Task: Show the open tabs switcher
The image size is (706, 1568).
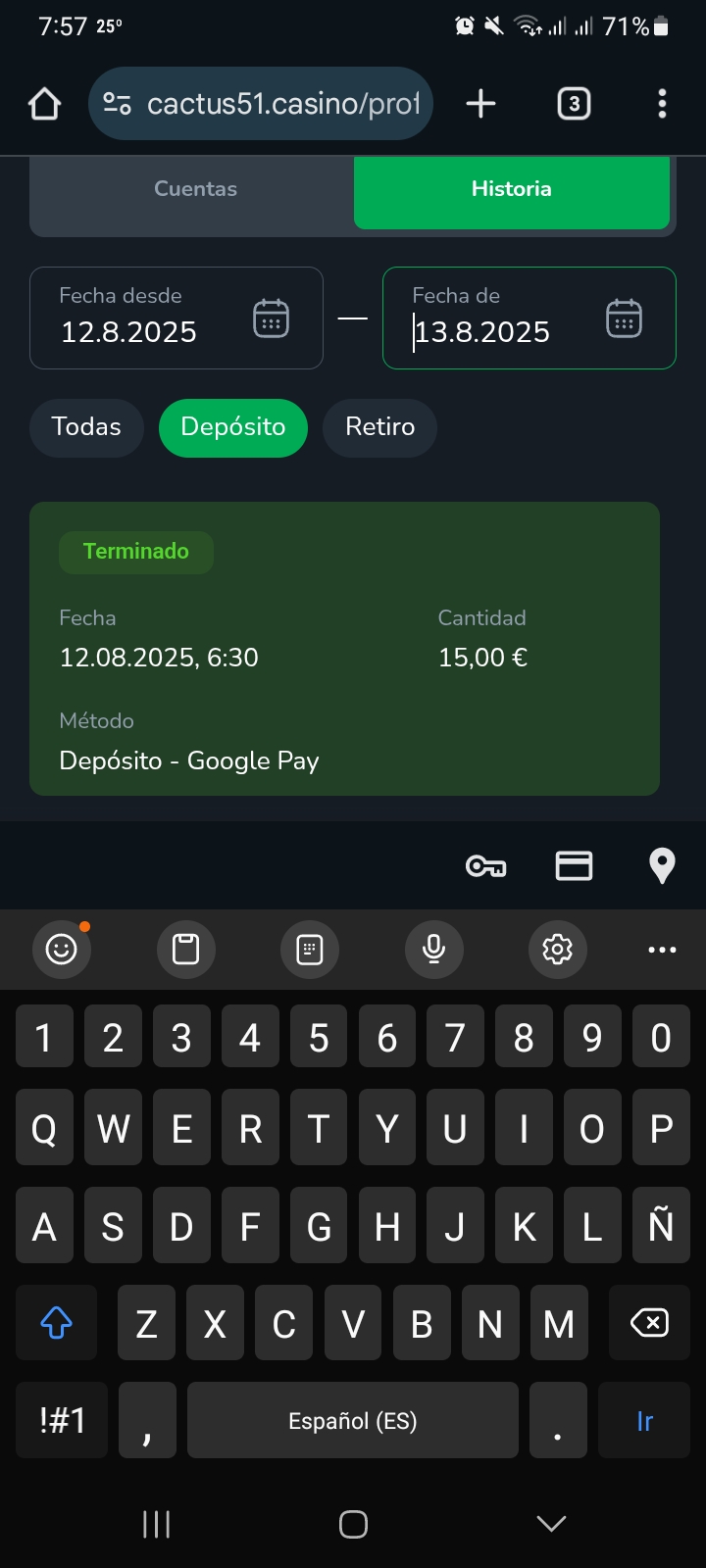Action: tap(574, 104)
